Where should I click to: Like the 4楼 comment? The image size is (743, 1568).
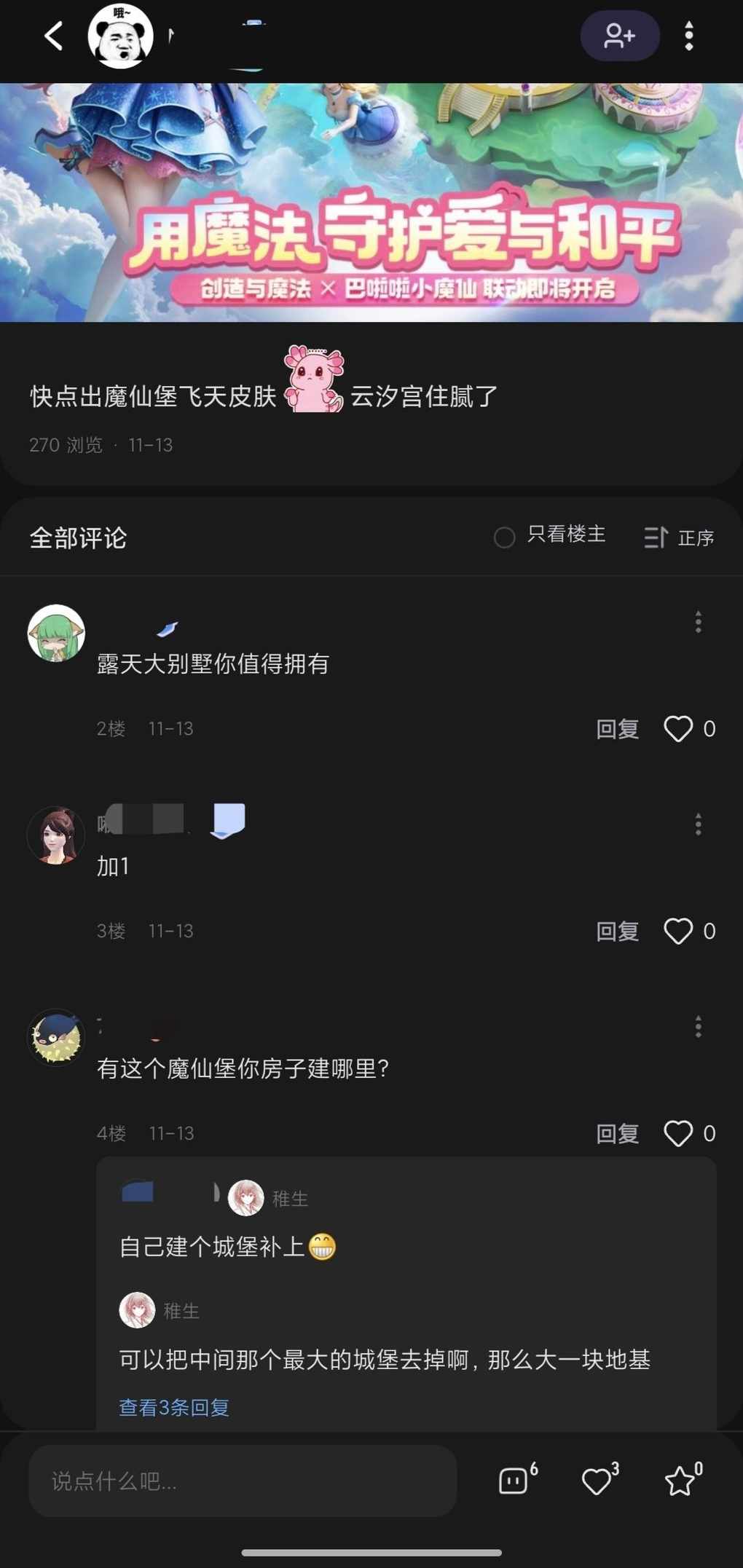coord(678,1134)
